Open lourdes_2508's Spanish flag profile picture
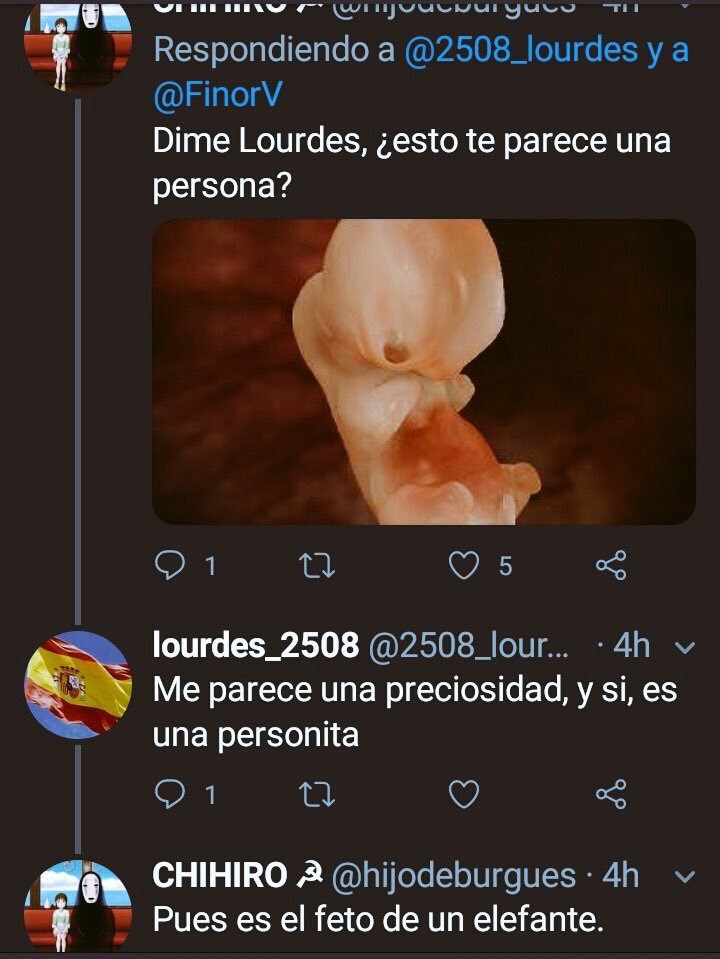720x959 pixels. pyautogui.click(x=78, y=685)
